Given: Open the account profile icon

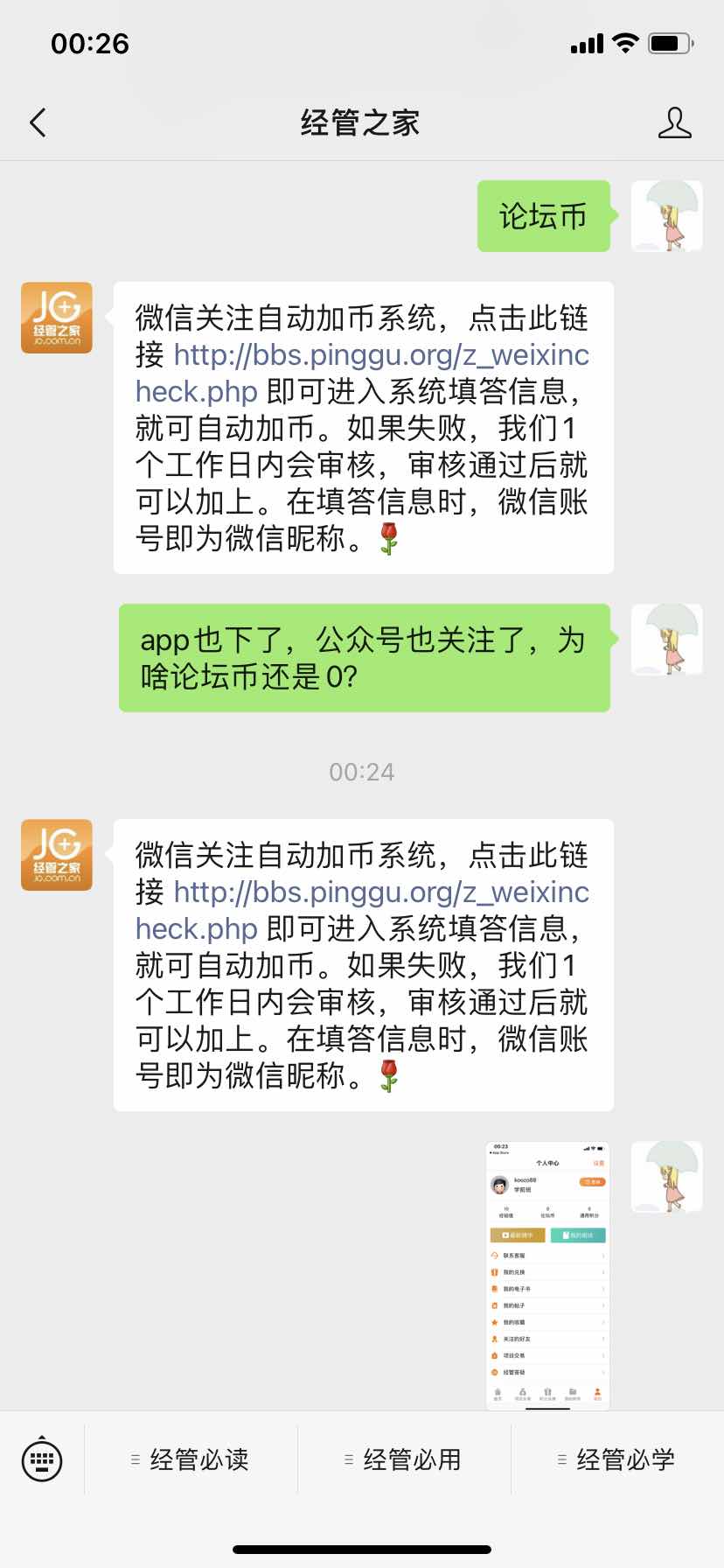Looking at the screenshot, I should [674, 122].
